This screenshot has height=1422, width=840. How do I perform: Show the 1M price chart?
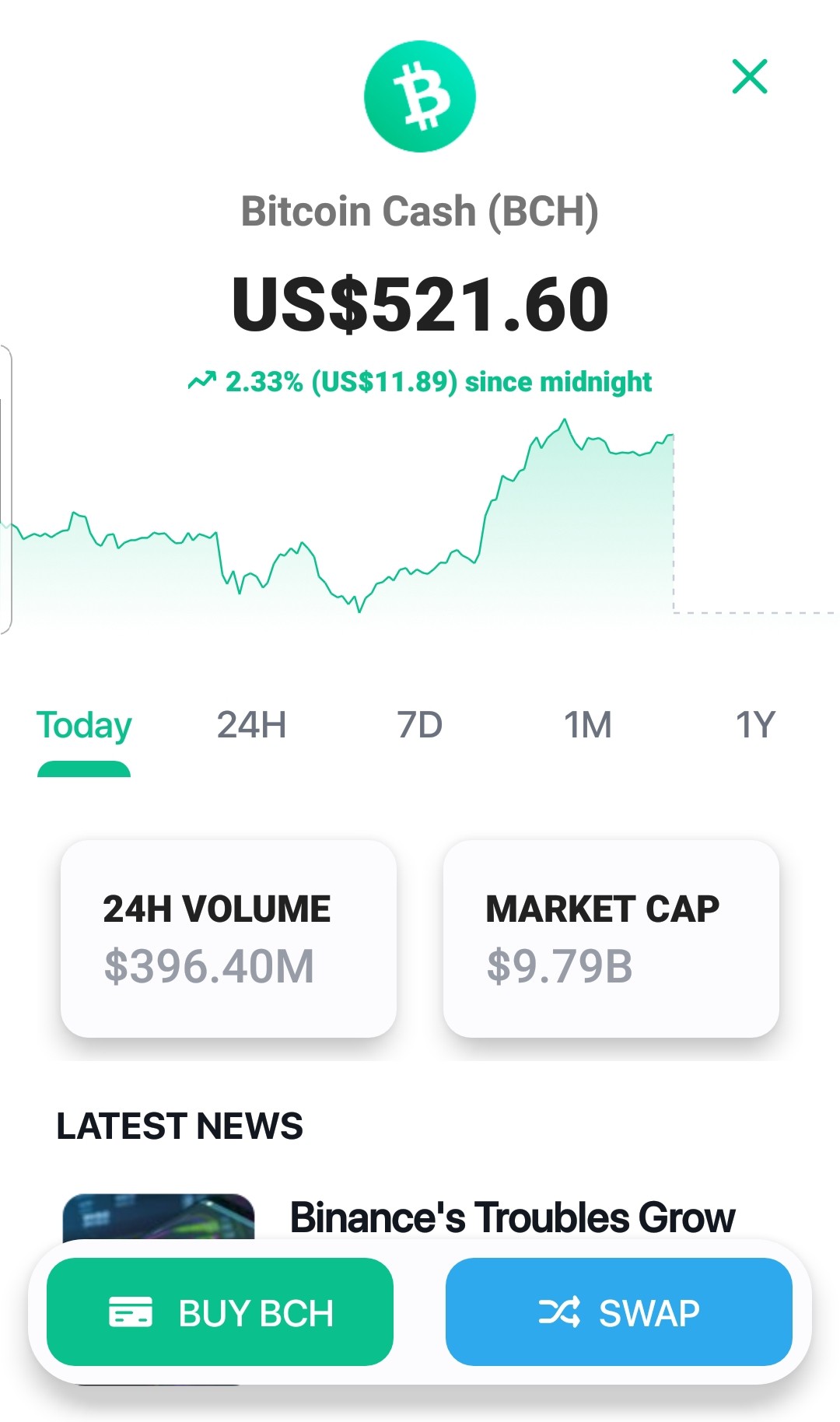(587, 725)
